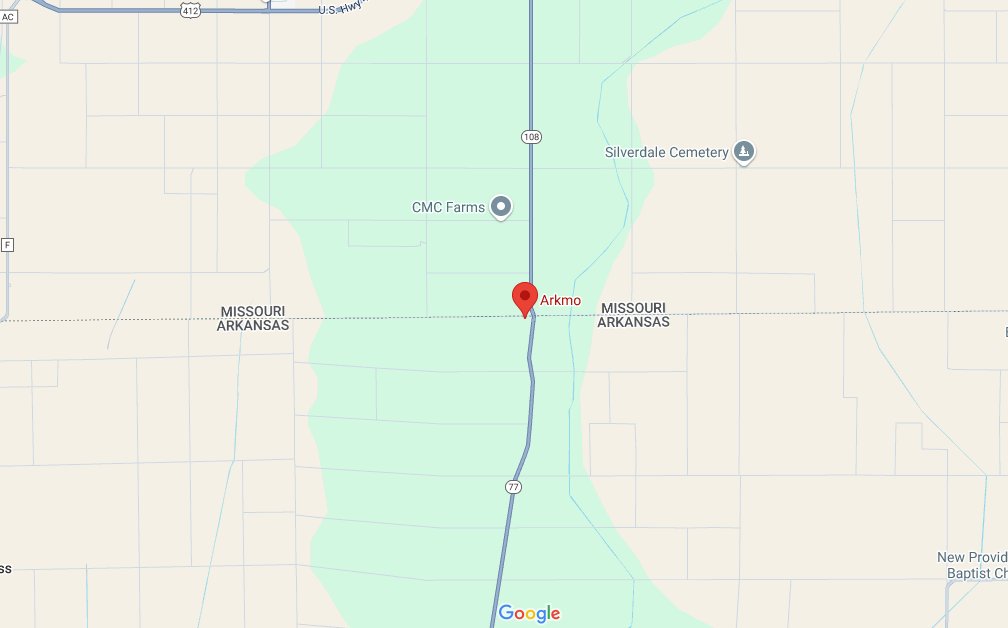Open the Google logo link
This screenshot has height=628, width=1008.
tap(529, 613)
